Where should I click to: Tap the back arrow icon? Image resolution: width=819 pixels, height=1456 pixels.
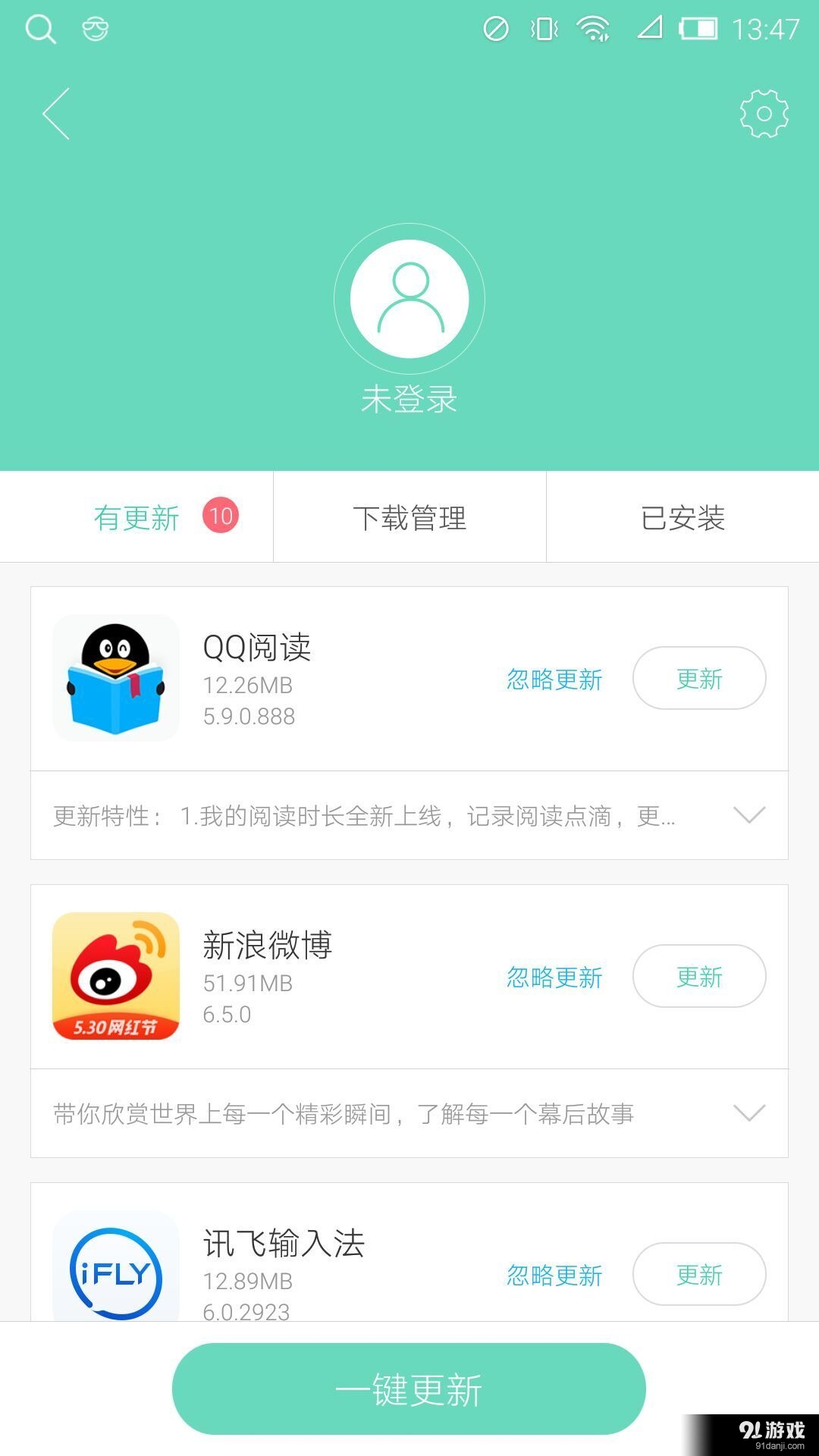click(x=53, y=114)
